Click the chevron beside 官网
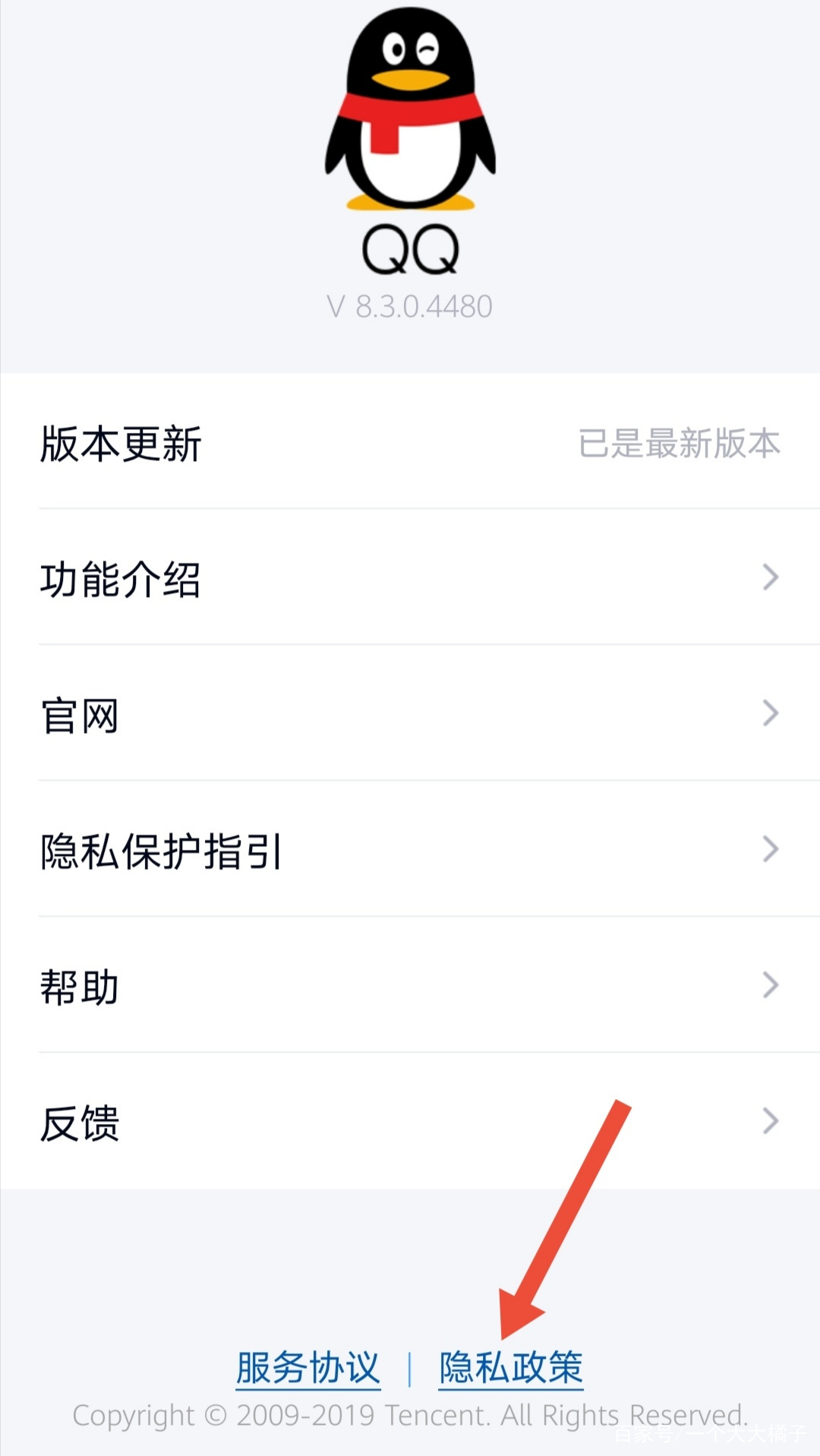This screenshot has height=1456, width=820. [x=771, y=714]
